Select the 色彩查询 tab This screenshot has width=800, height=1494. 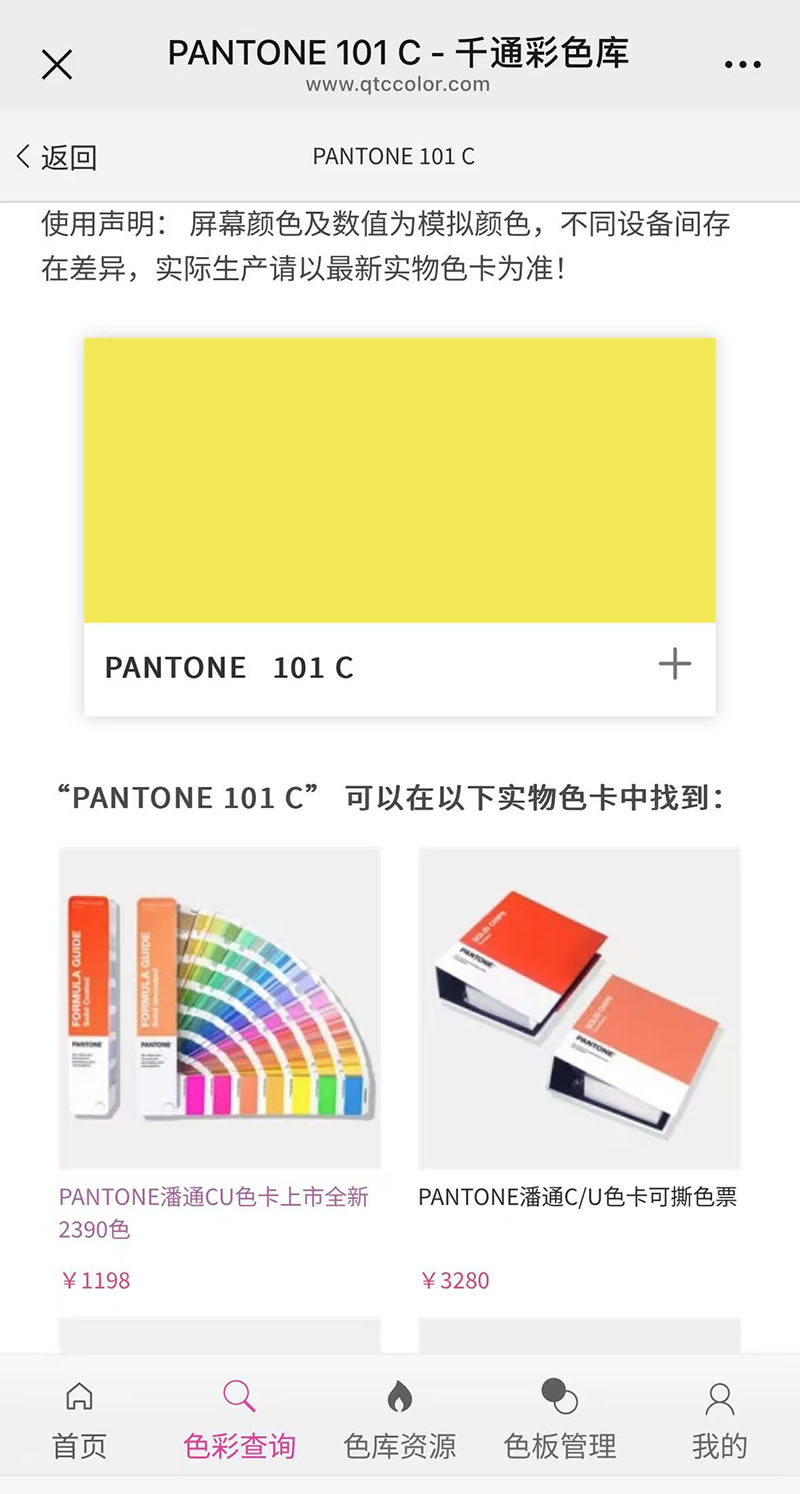point(239,1421)
